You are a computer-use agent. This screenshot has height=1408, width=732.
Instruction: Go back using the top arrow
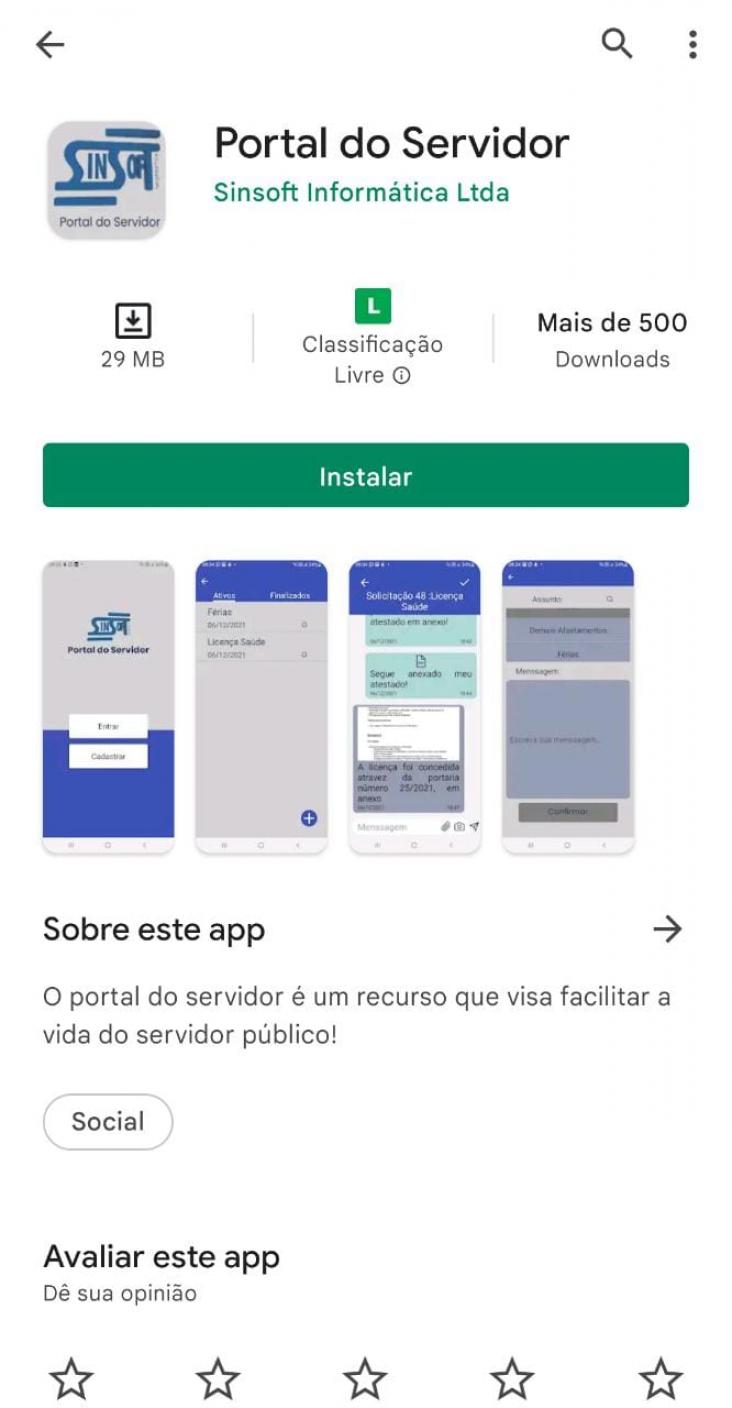pos(49,44)
